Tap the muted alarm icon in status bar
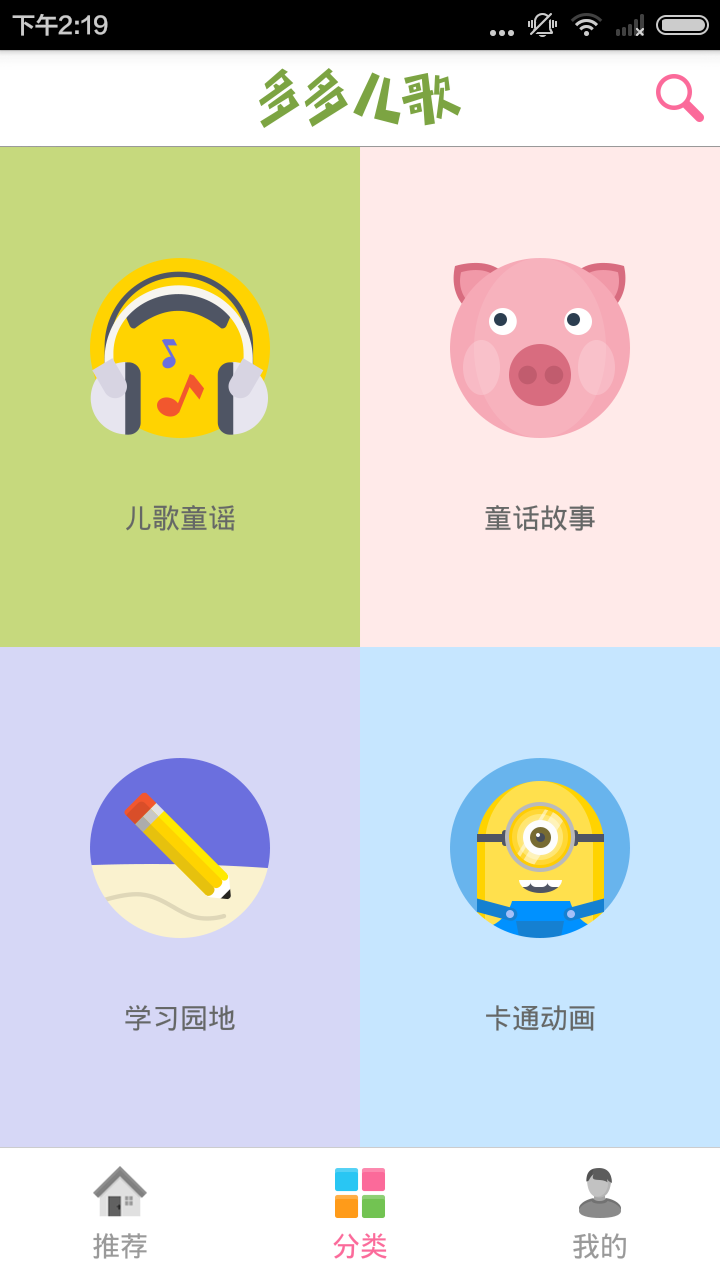720x1280 pixels. point(541,25)
